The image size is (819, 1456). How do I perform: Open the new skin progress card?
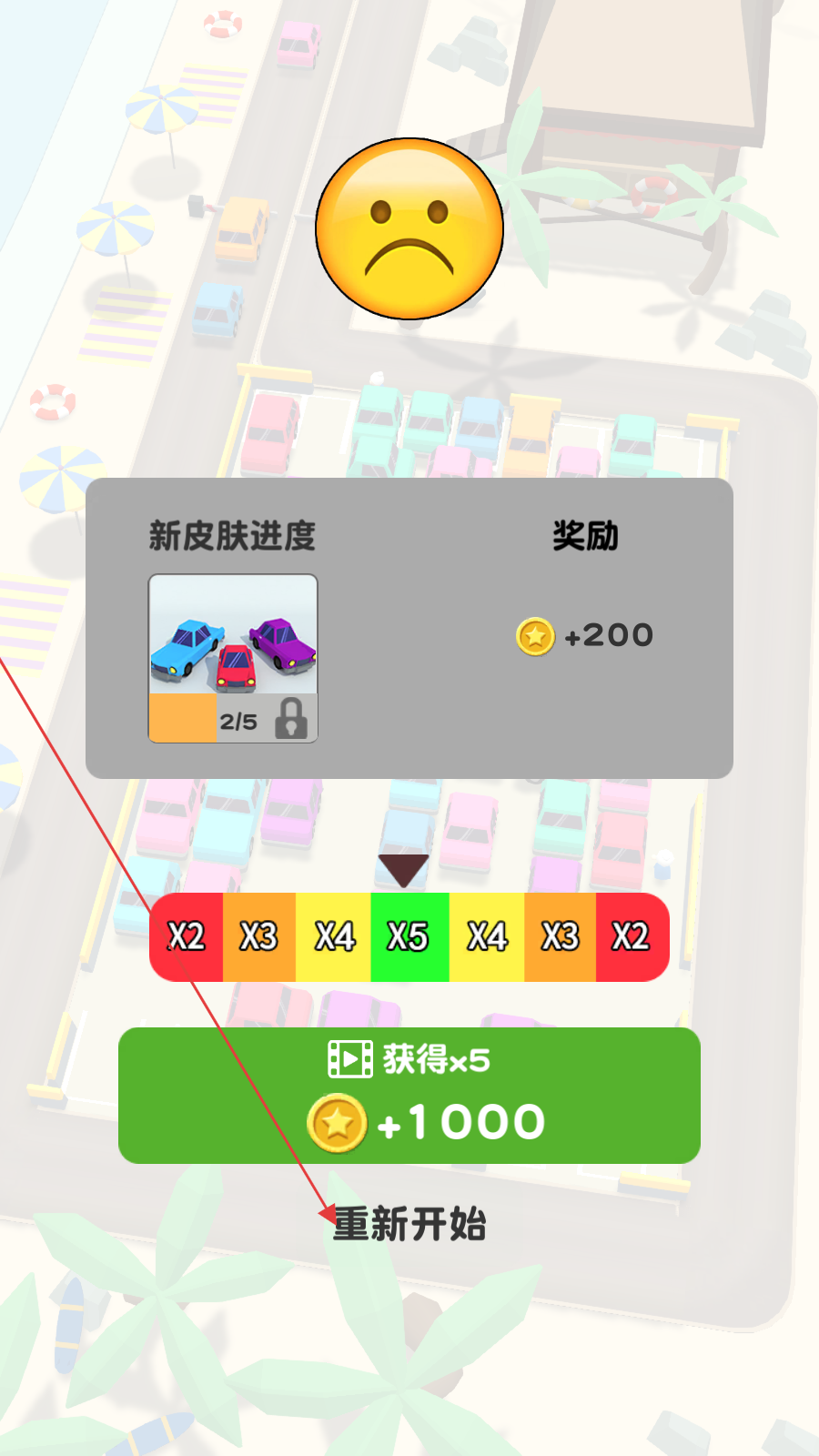pos(233,658)
